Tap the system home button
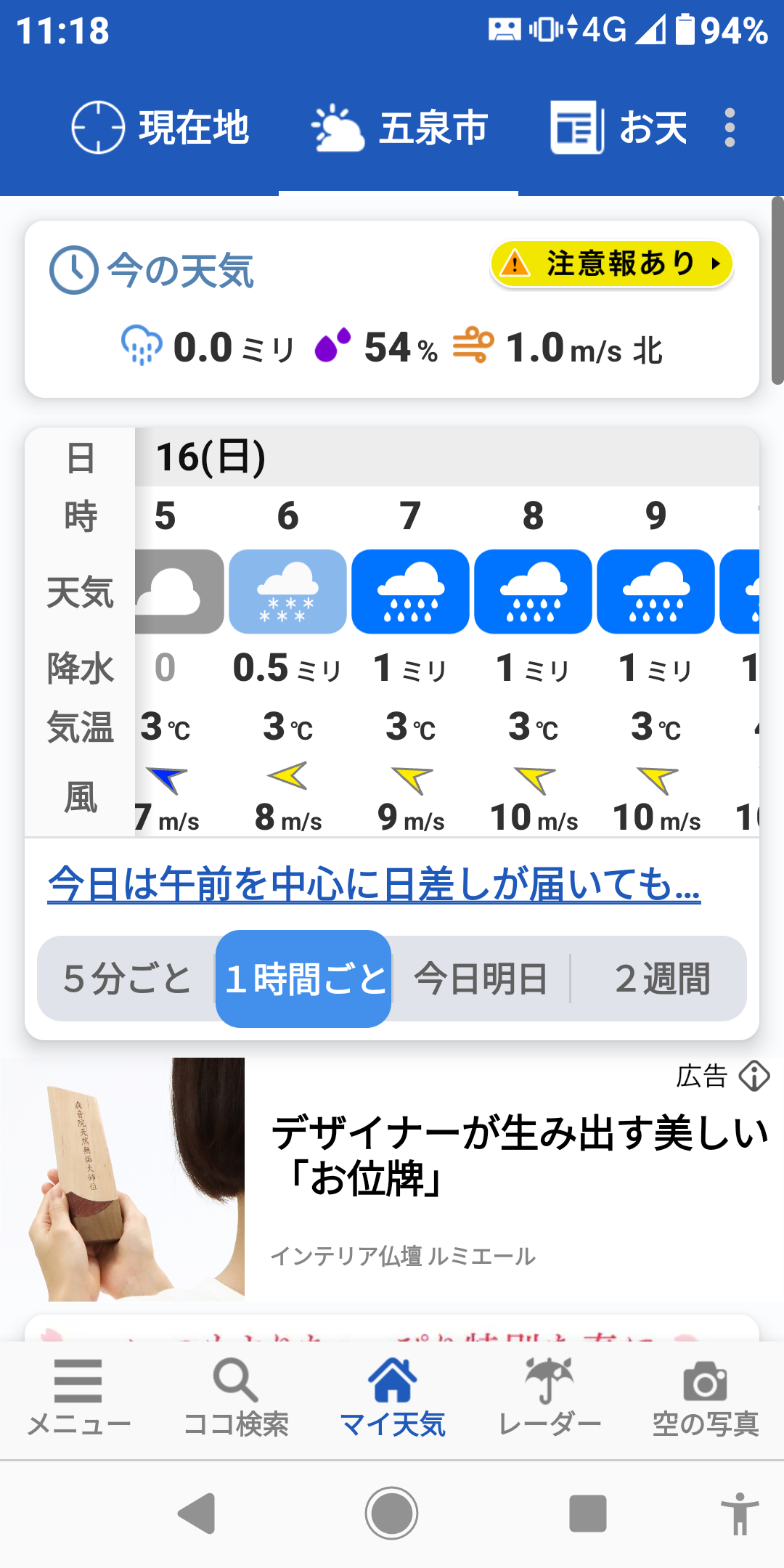 tap(391, 1514)
